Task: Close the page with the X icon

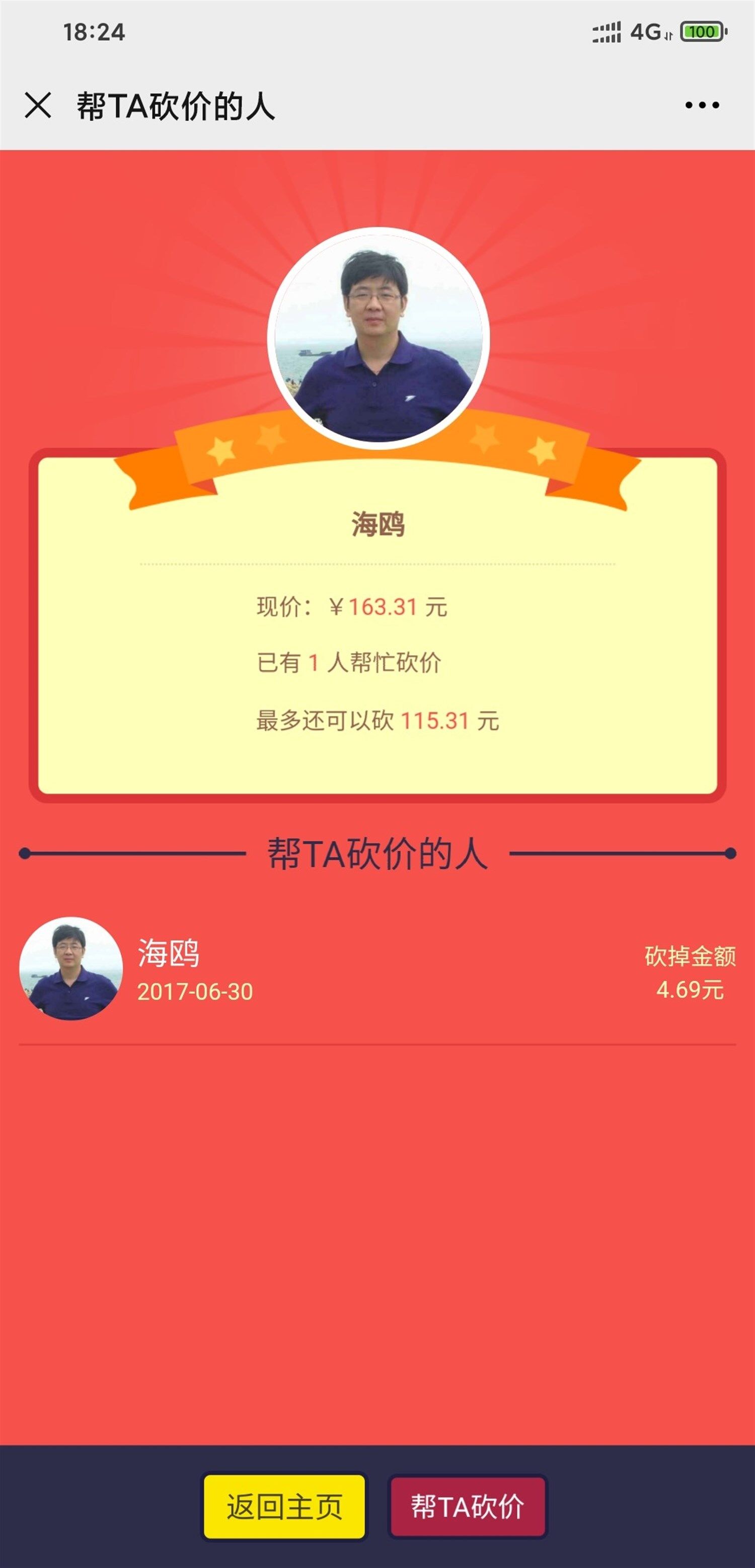Action: pos(38,105)
